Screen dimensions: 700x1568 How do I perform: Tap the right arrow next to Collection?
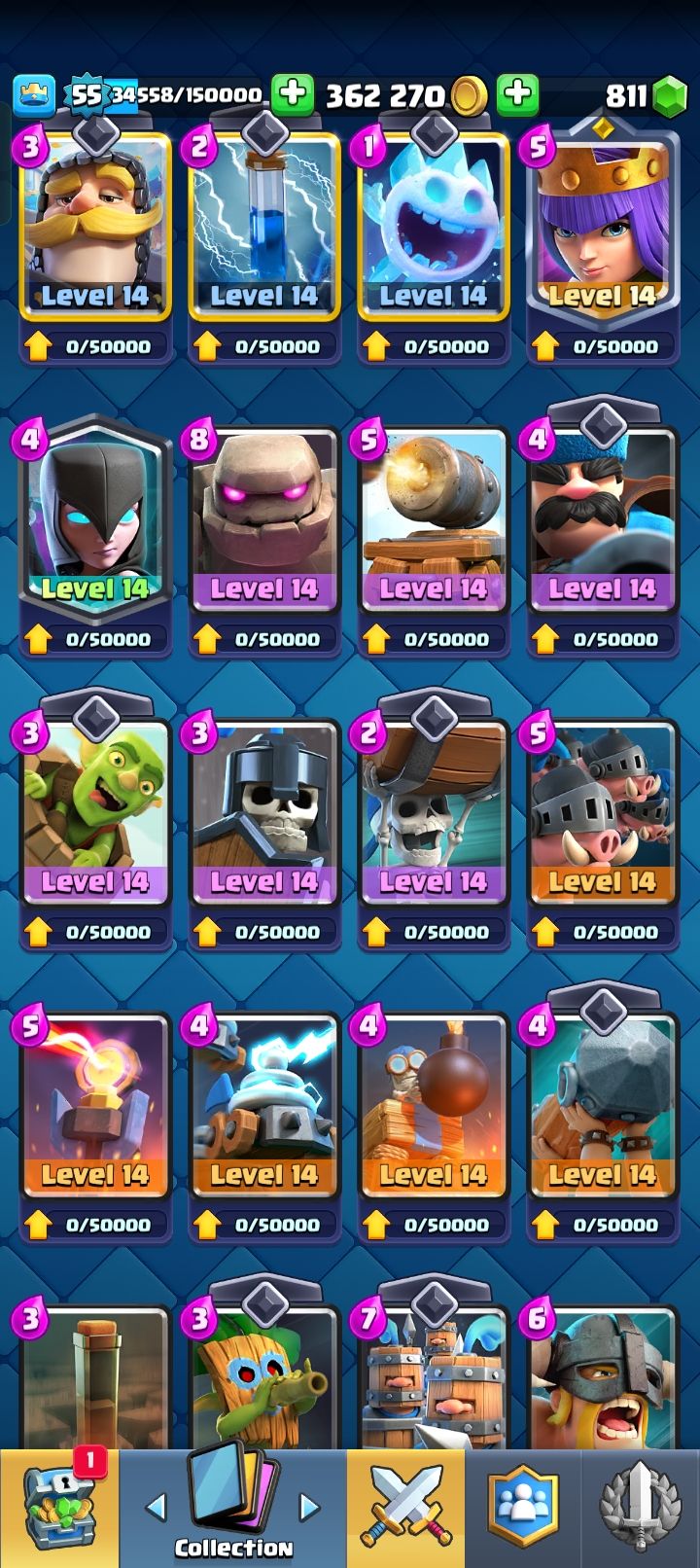310,1508
